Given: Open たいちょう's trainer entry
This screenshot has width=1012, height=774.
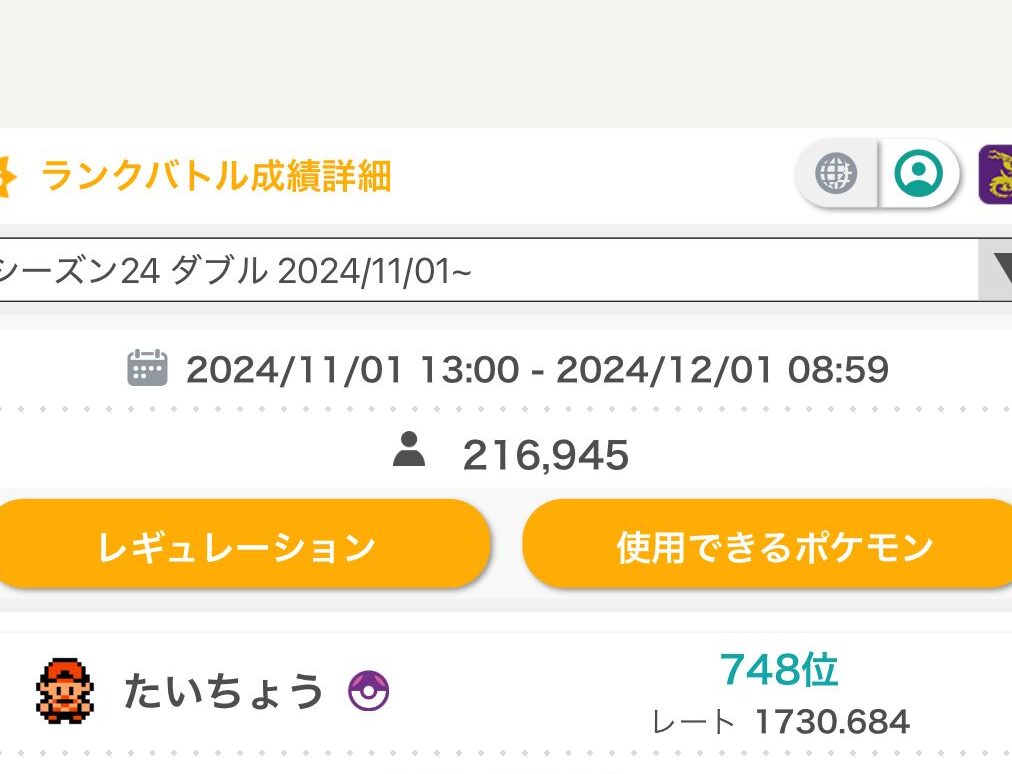Looking at the screenshot, I should point(224,692).
